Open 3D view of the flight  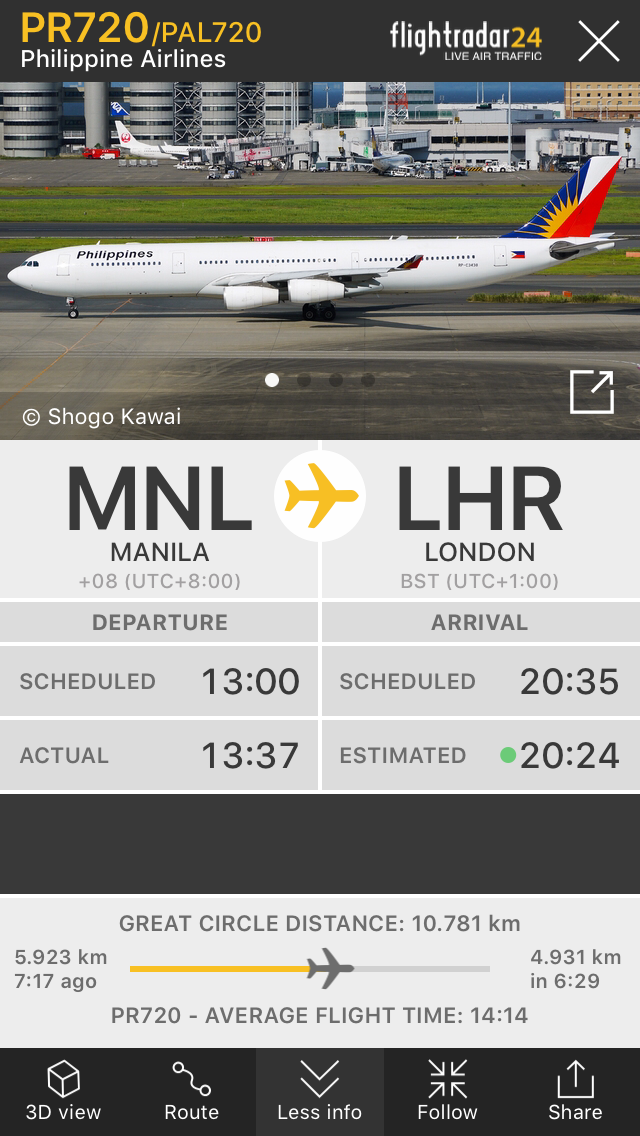tap(63, 1091)
